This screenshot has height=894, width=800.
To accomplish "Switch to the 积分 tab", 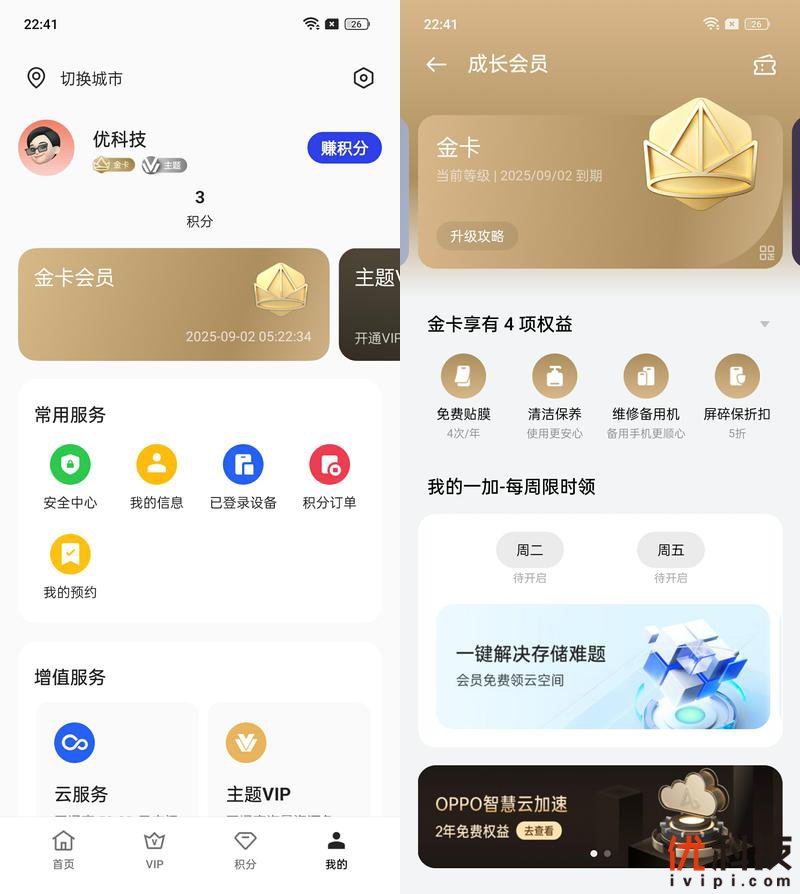I will coord(245,849).
